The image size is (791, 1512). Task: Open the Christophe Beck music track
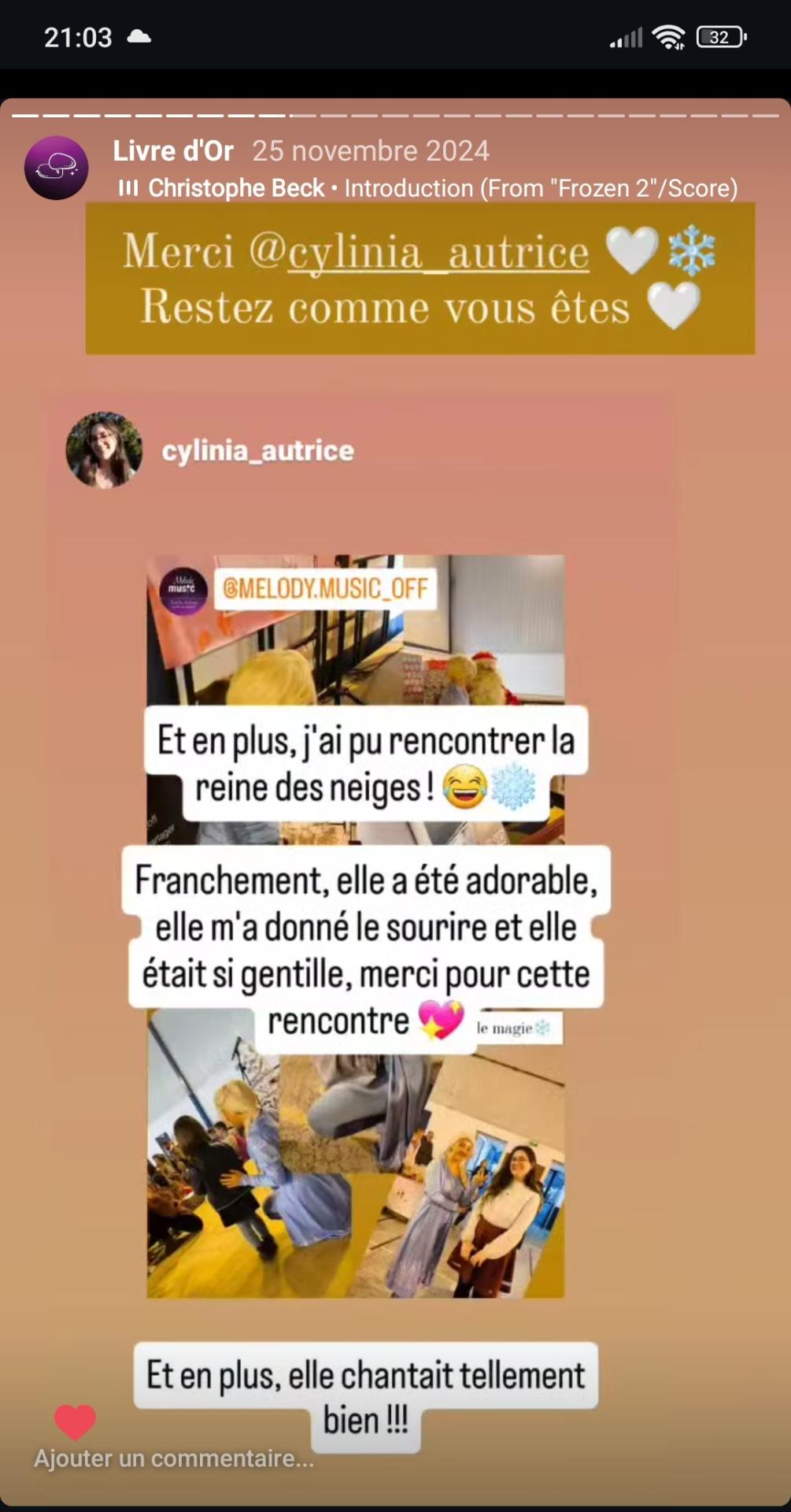429,188
